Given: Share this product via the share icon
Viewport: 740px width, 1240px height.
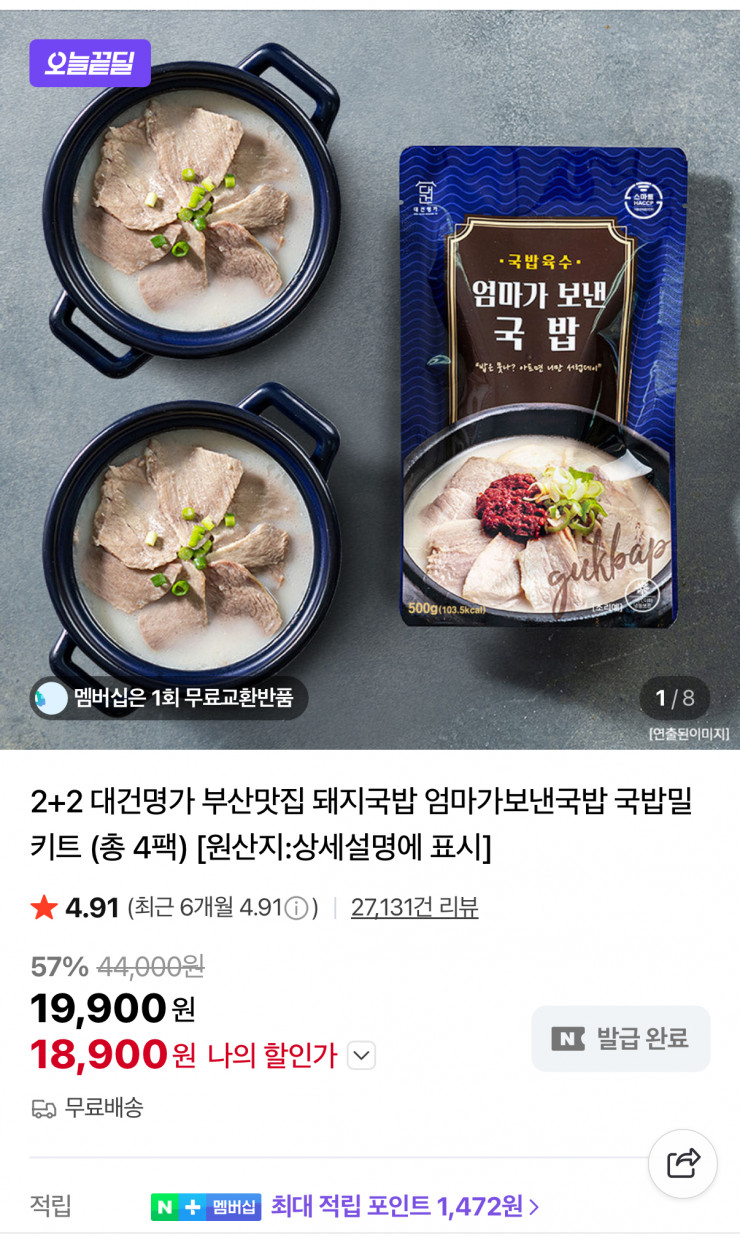Looking at the screenshot, I should pos(683,1163).
